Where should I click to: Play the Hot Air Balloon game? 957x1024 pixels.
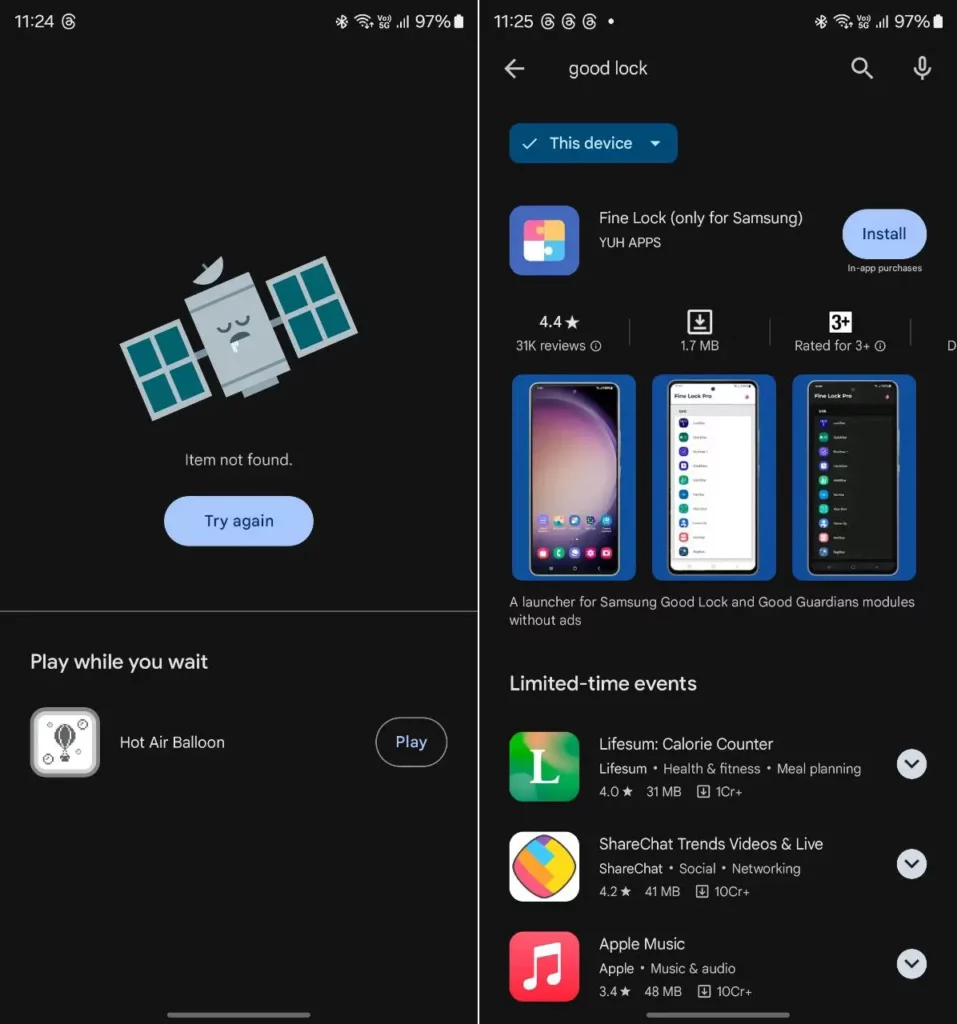pyautogui.click(x=411, y=742)
